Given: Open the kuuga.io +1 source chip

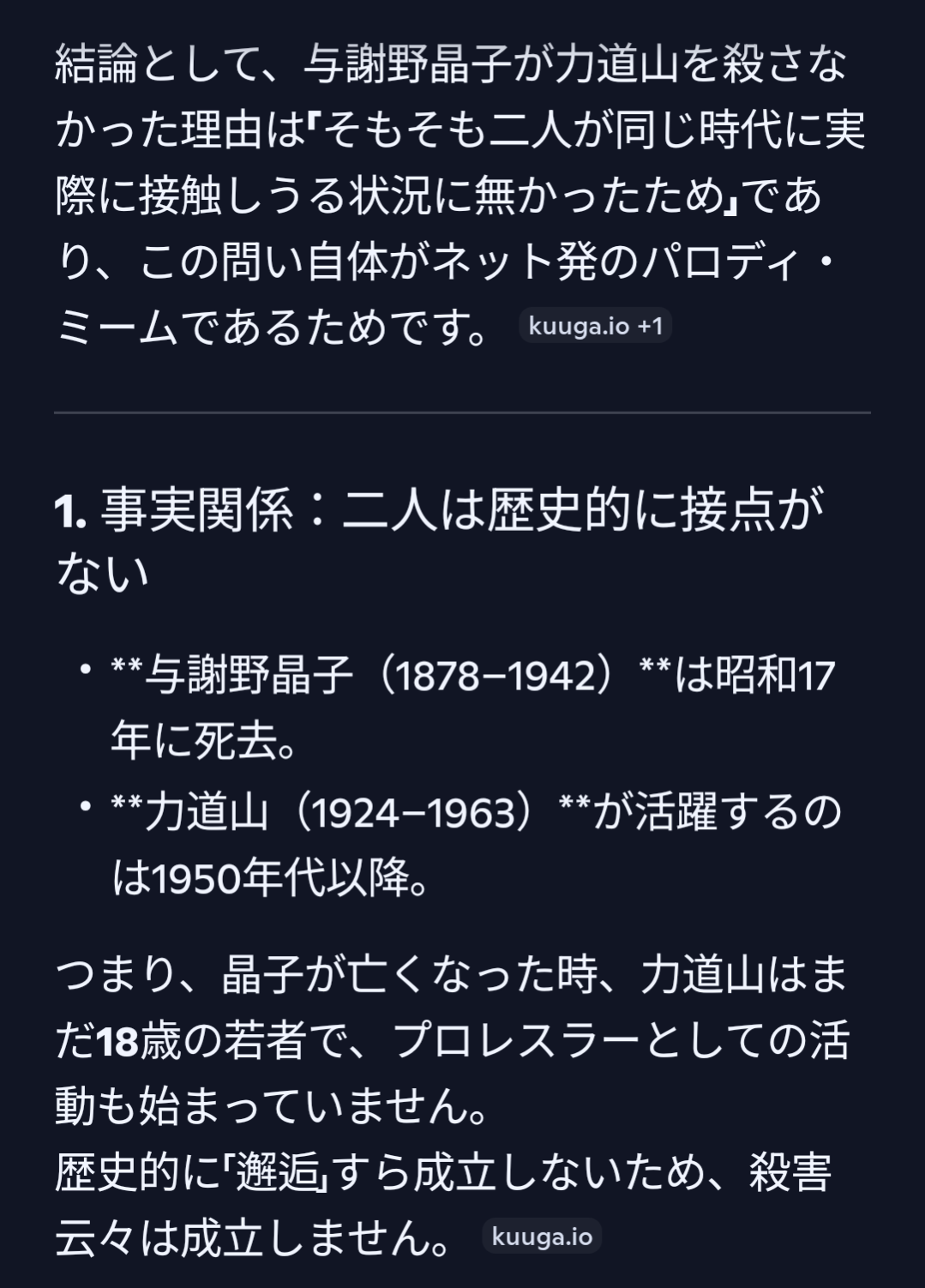Looking at the screenshot, I should tap(595, 327).
